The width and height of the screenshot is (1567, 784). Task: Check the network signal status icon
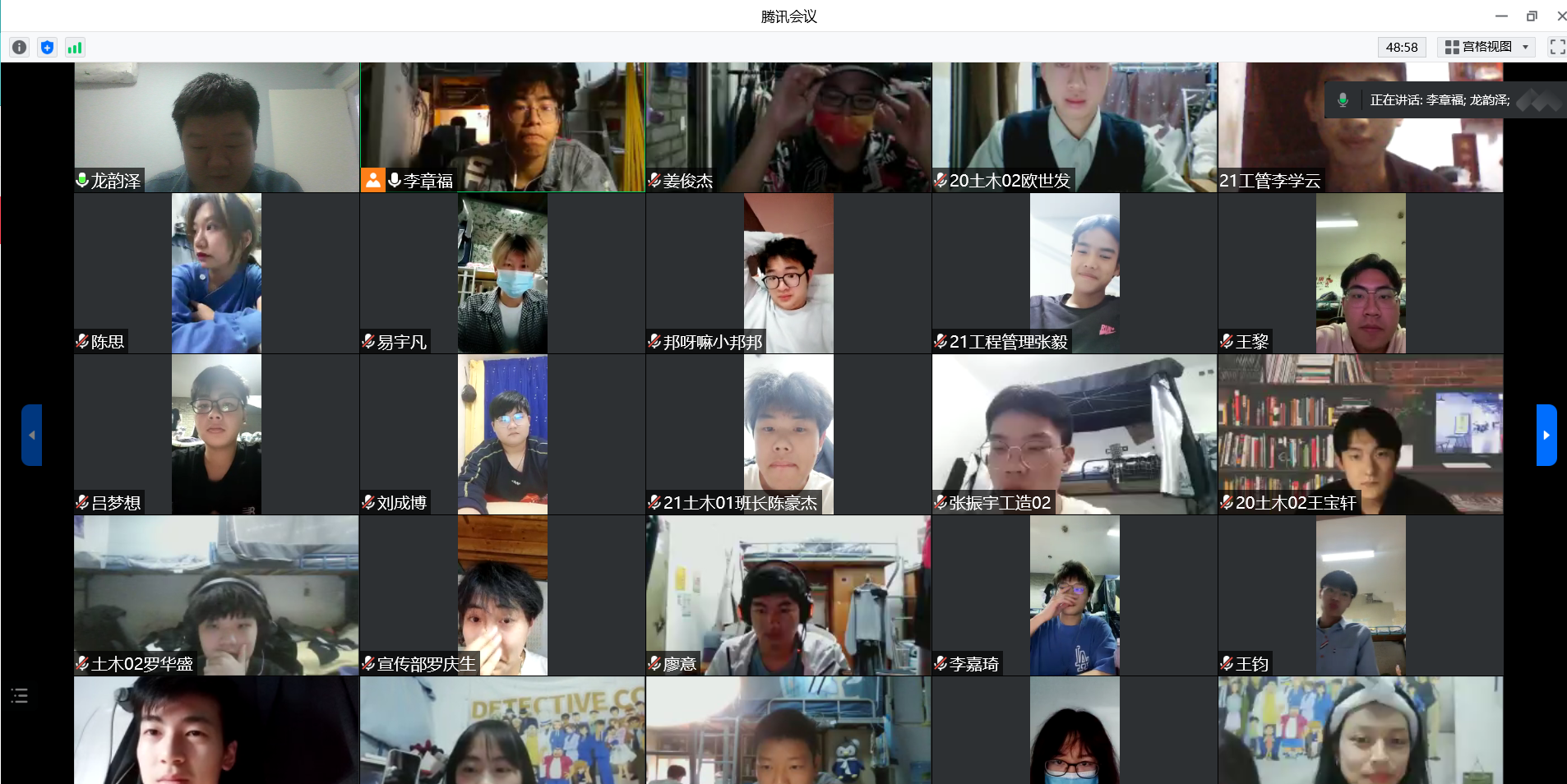75,48
